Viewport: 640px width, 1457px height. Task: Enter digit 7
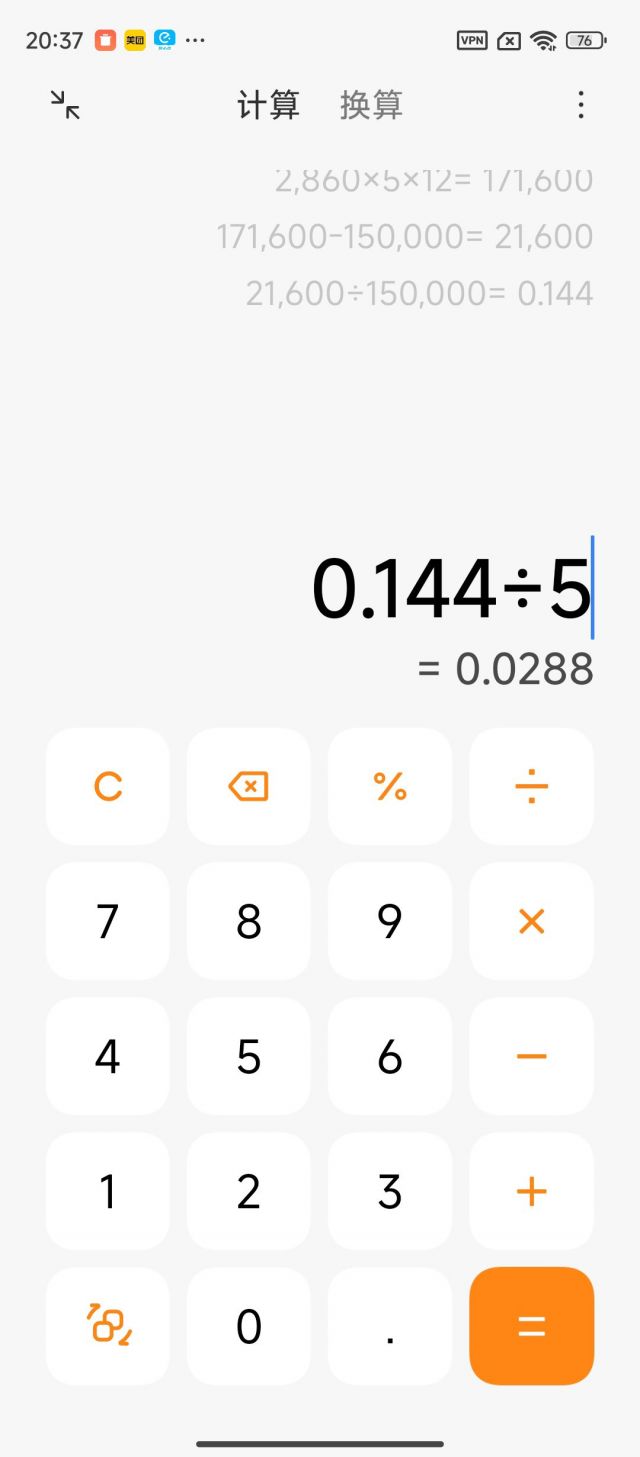108,921
